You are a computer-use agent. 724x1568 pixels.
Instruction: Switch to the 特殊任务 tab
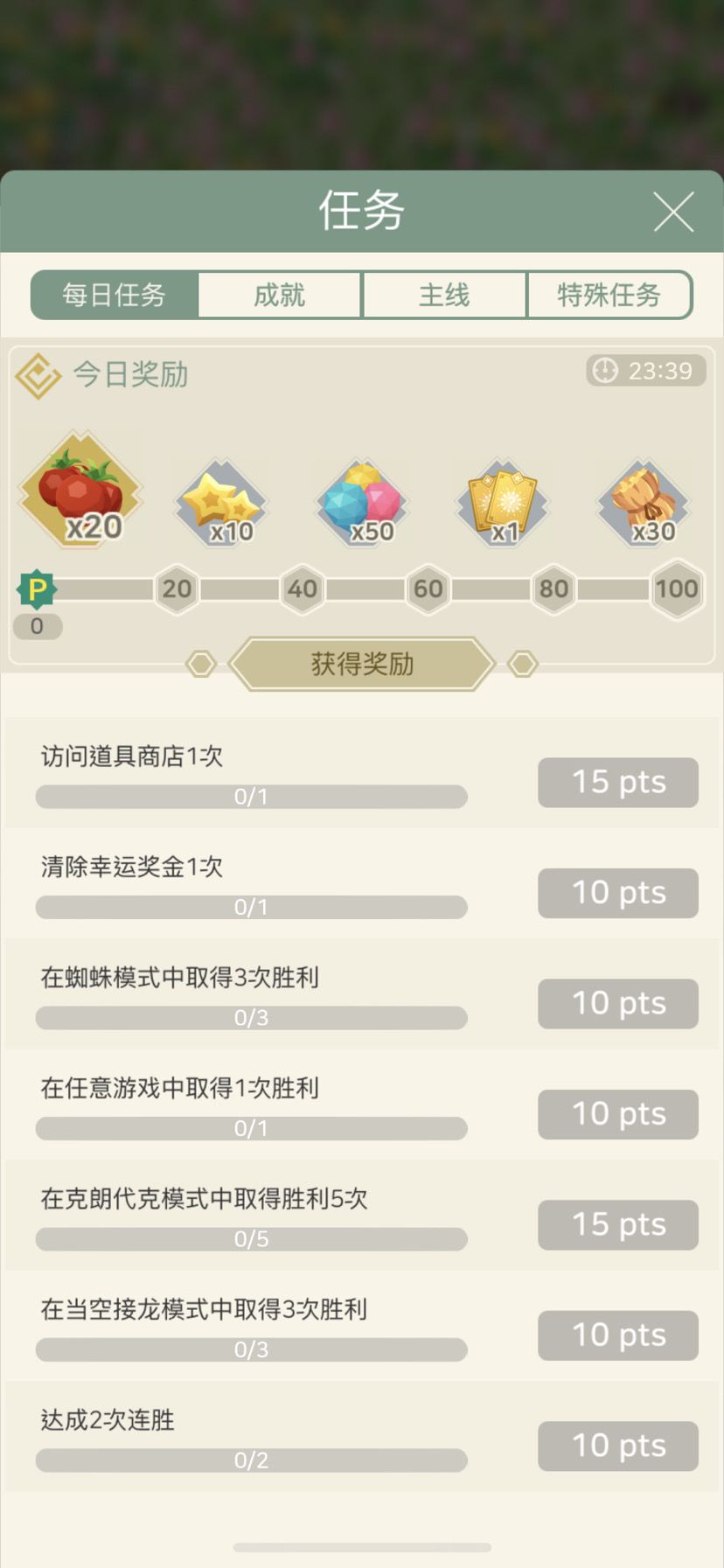click(610, 295)
